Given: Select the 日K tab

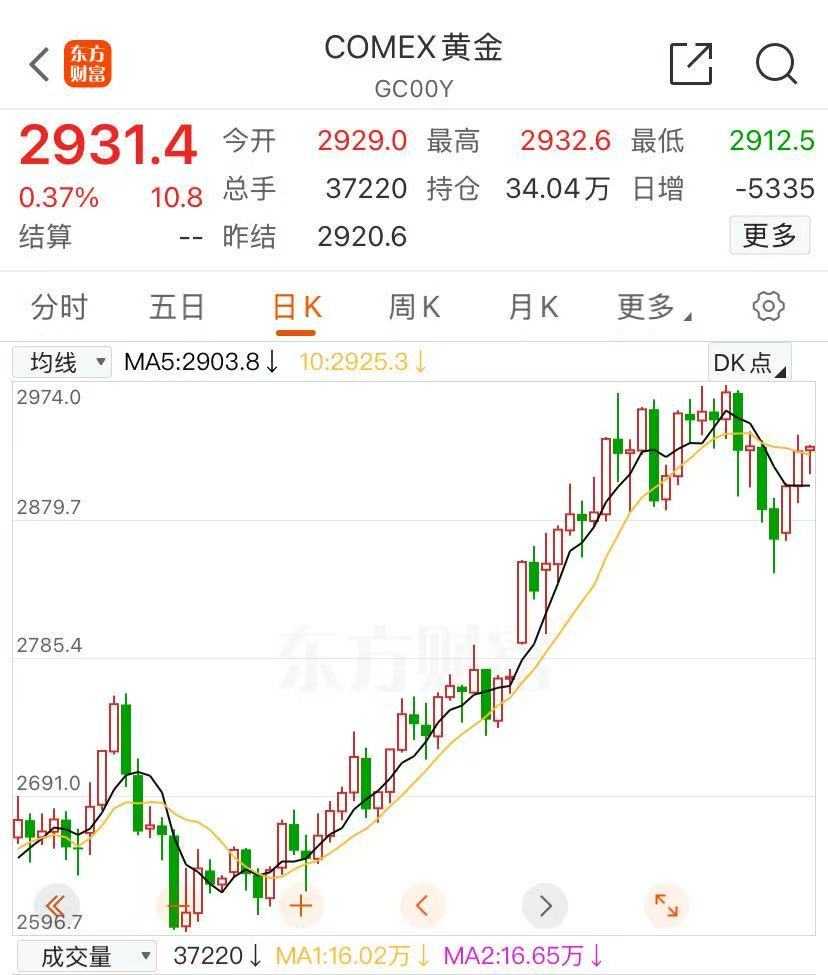Looking at the screenshot, I should click(297, 307).
